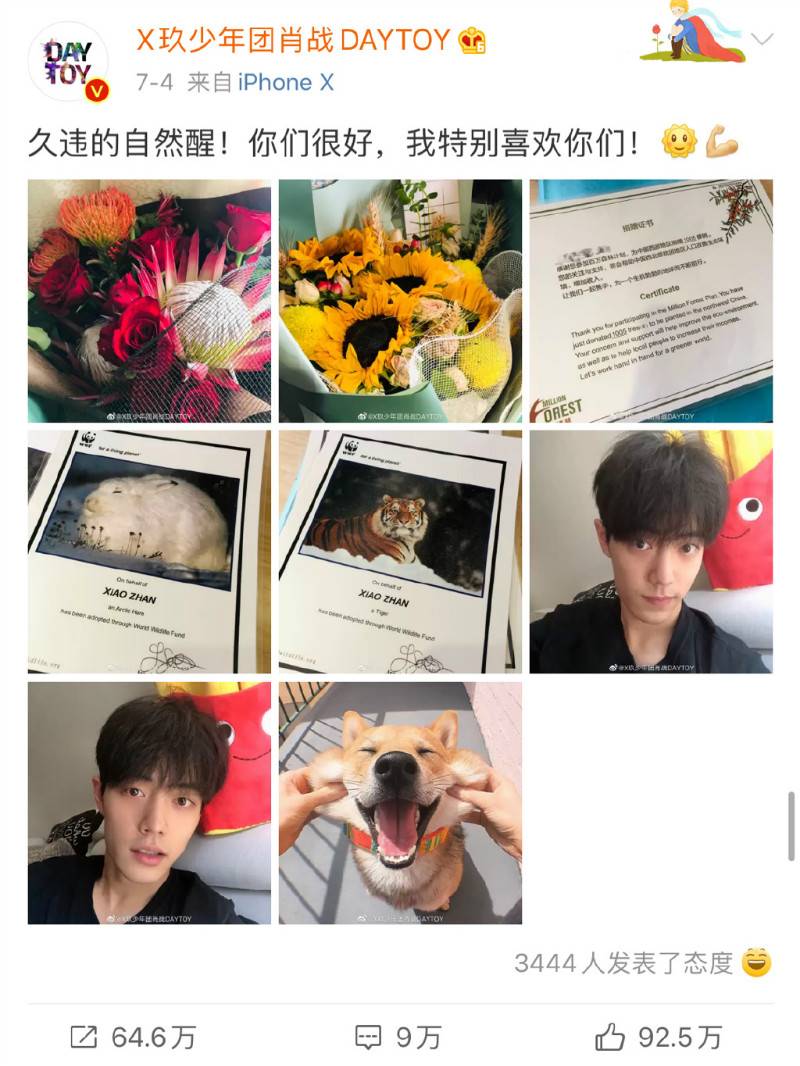Like the post with 92.5万 likes
This screenshot has width=800, height=1066.
click(x=658, y=1037)
